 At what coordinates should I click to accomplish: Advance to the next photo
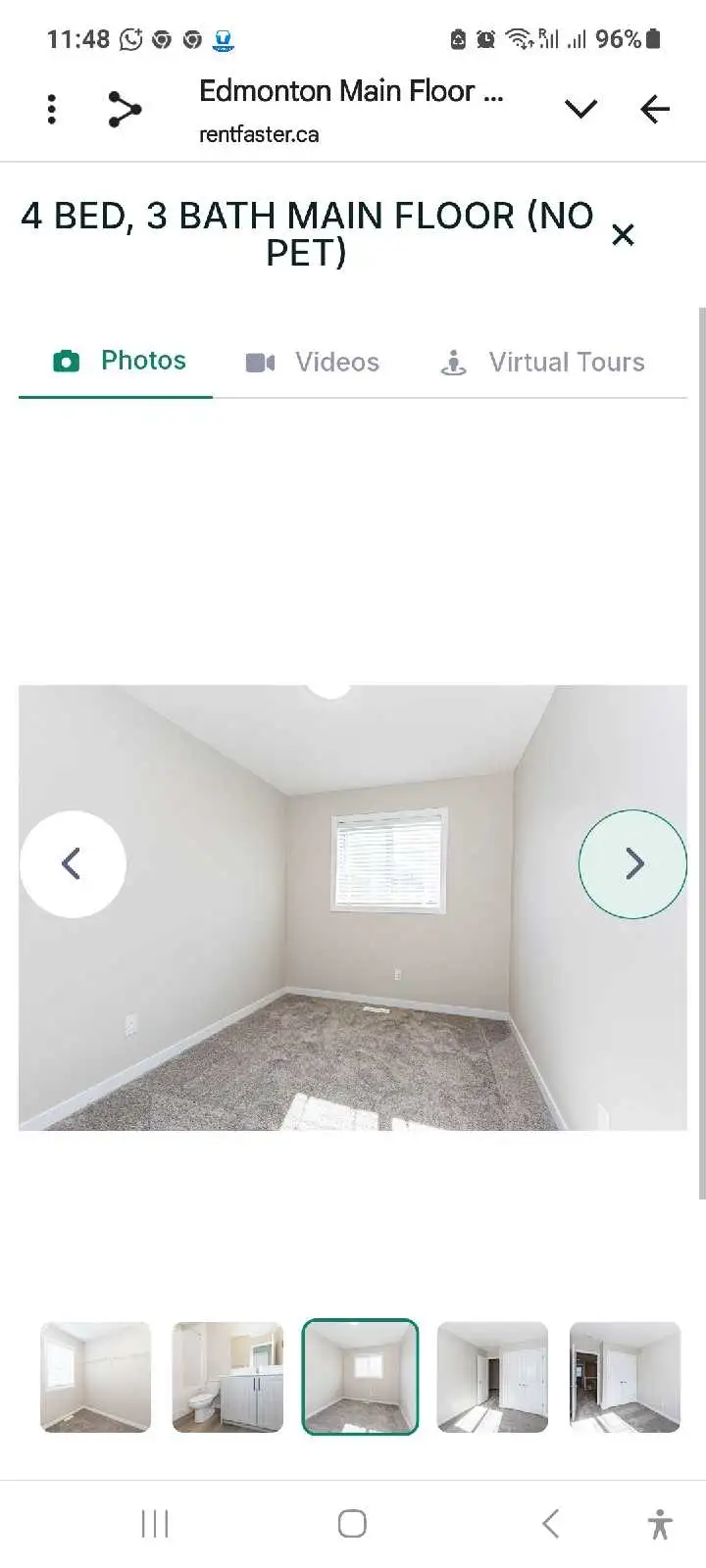coord(633,863)
